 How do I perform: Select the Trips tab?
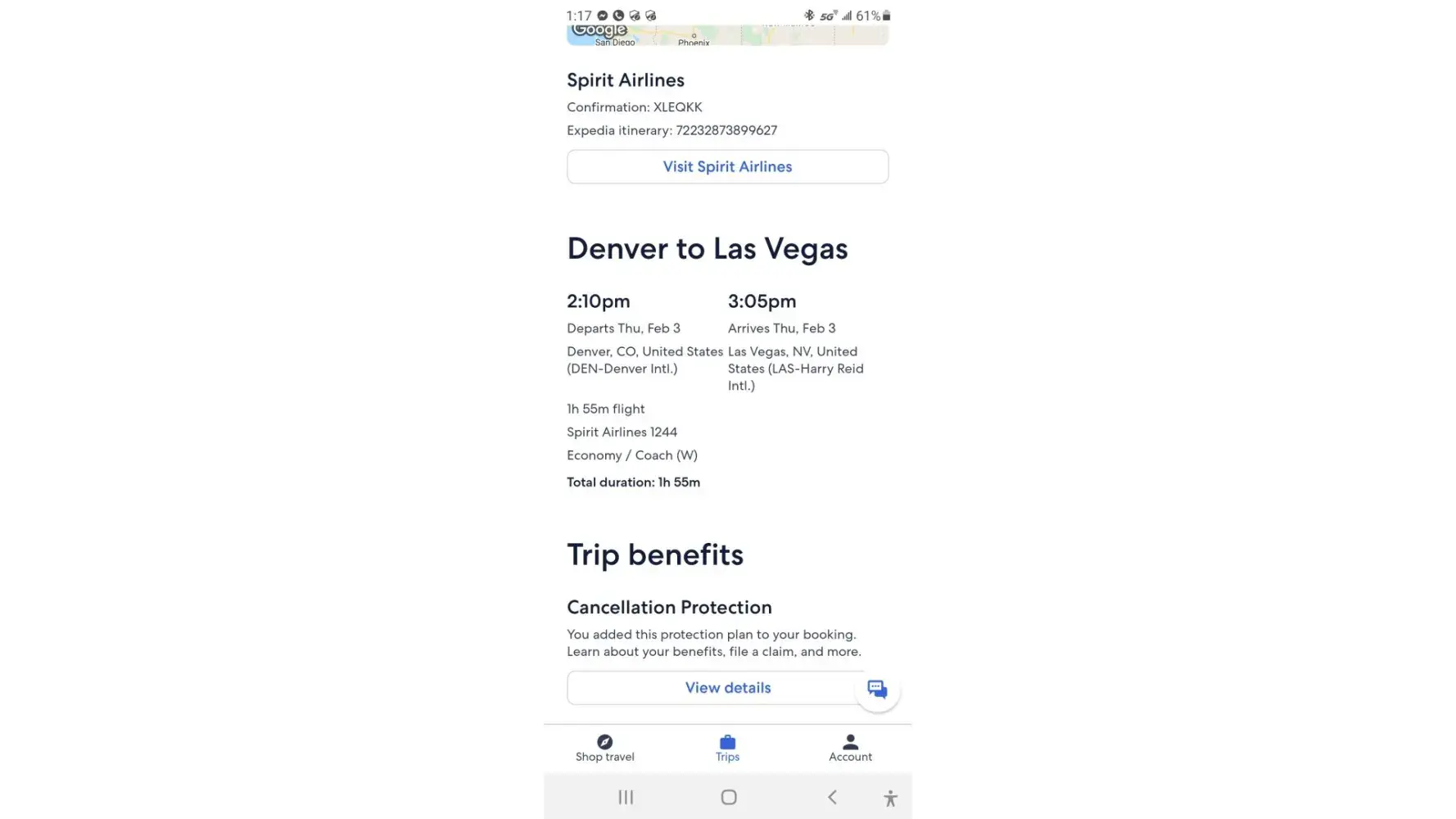pyautogui.click(x=727, y=748)
